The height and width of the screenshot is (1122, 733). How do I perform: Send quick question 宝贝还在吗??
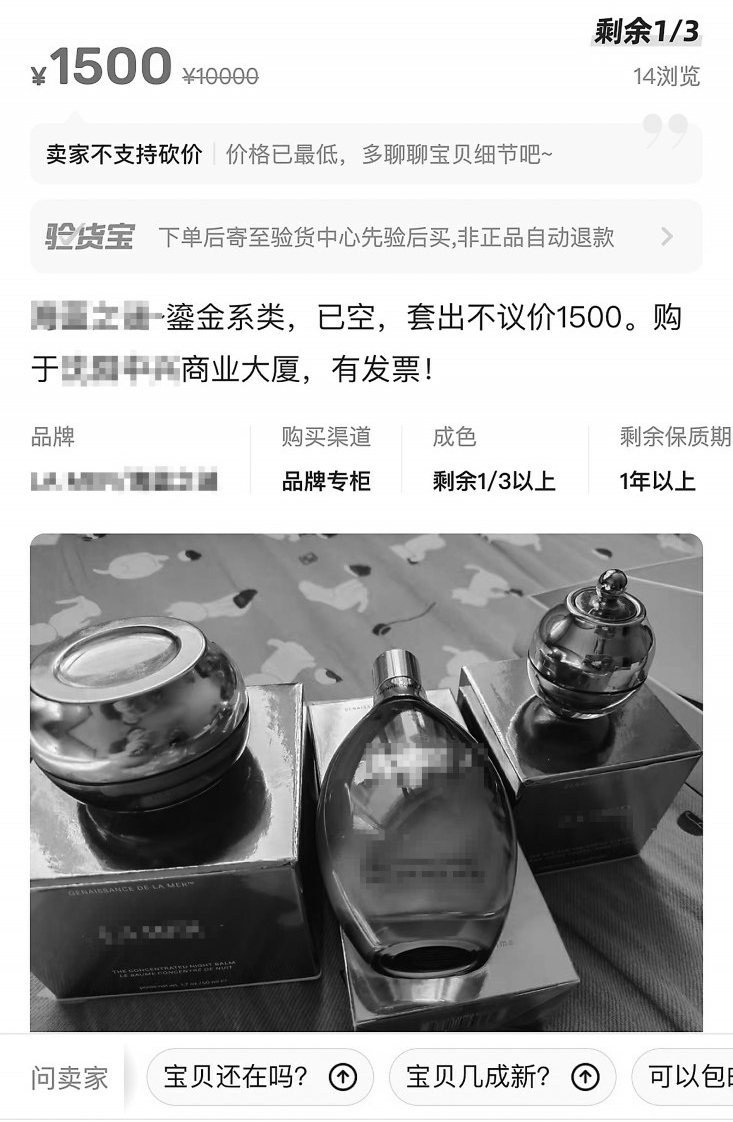pyautogui.click(x=260, y=1077)
